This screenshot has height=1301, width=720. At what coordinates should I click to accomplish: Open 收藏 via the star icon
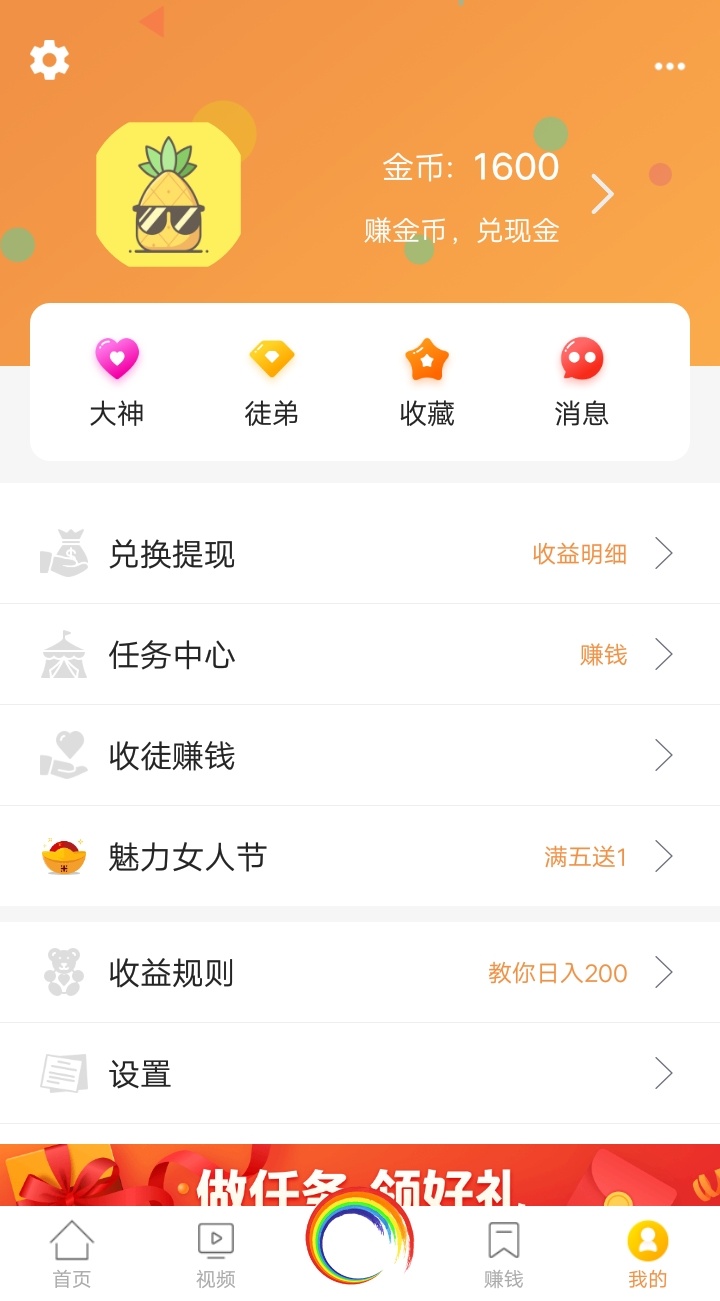tap(426, 358)
